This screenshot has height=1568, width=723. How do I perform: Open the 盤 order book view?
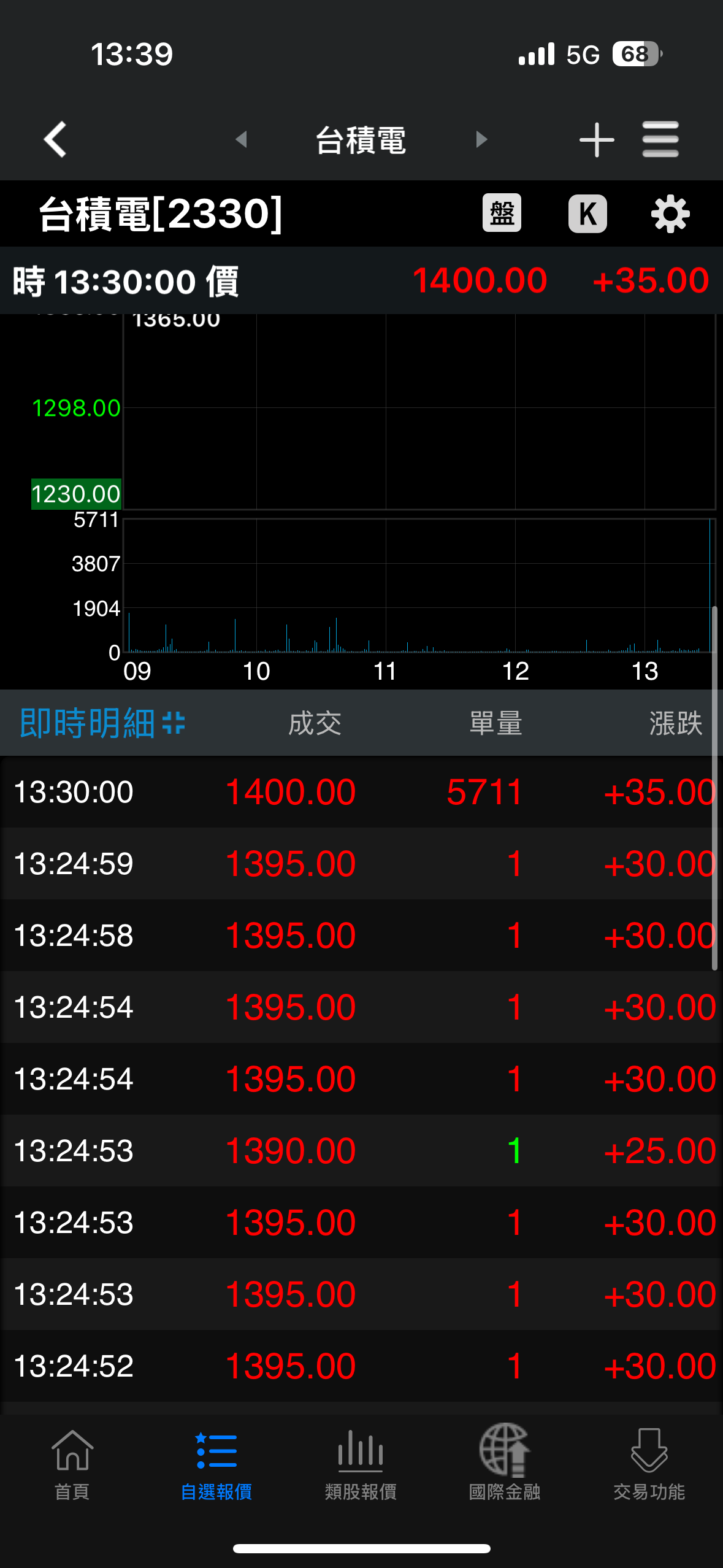502,213
